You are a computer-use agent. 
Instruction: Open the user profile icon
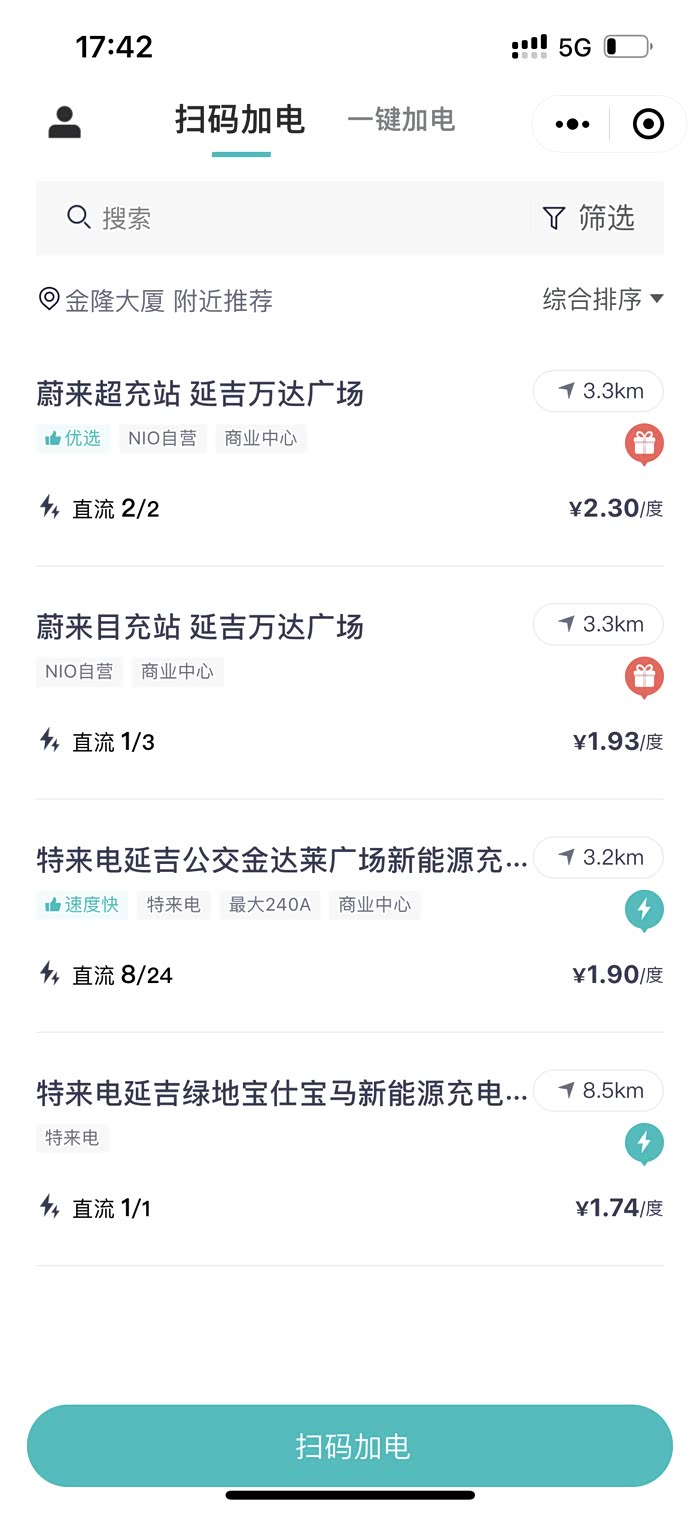tap(64, 122)
